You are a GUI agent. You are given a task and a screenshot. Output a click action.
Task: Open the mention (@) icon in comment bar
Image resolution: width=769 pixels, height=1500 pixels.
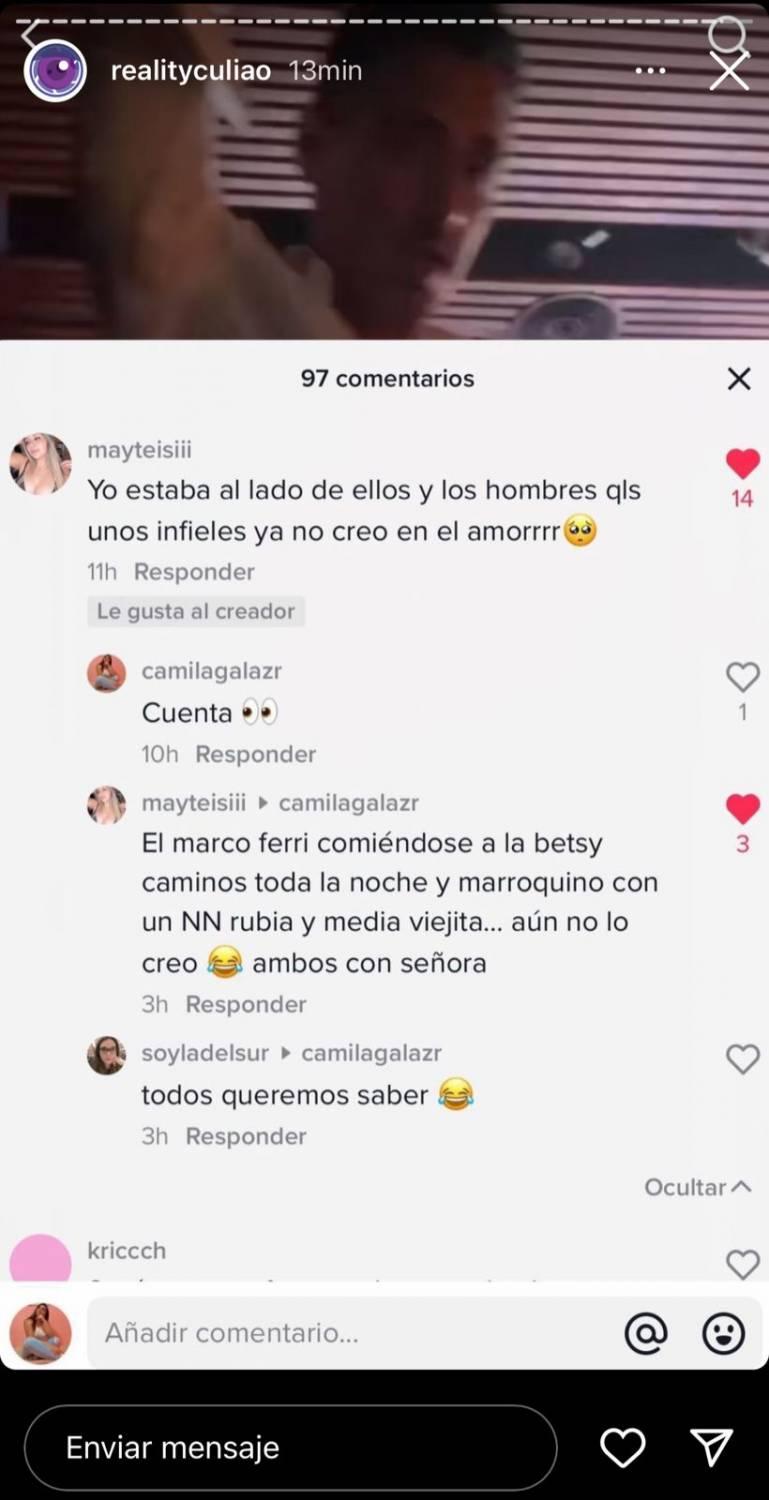646,1332
